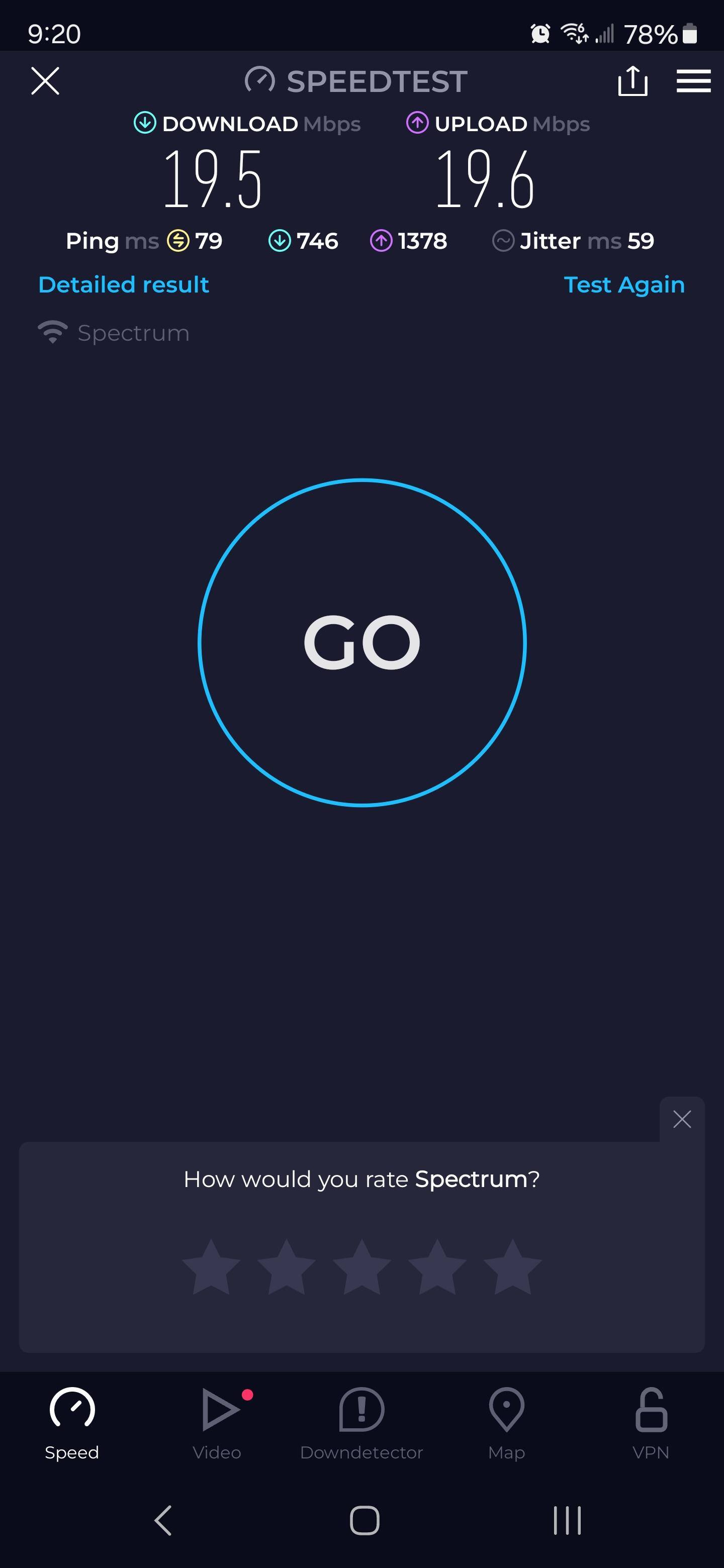Share the speed test result
724x1568 pixels.
pos(632,81)
